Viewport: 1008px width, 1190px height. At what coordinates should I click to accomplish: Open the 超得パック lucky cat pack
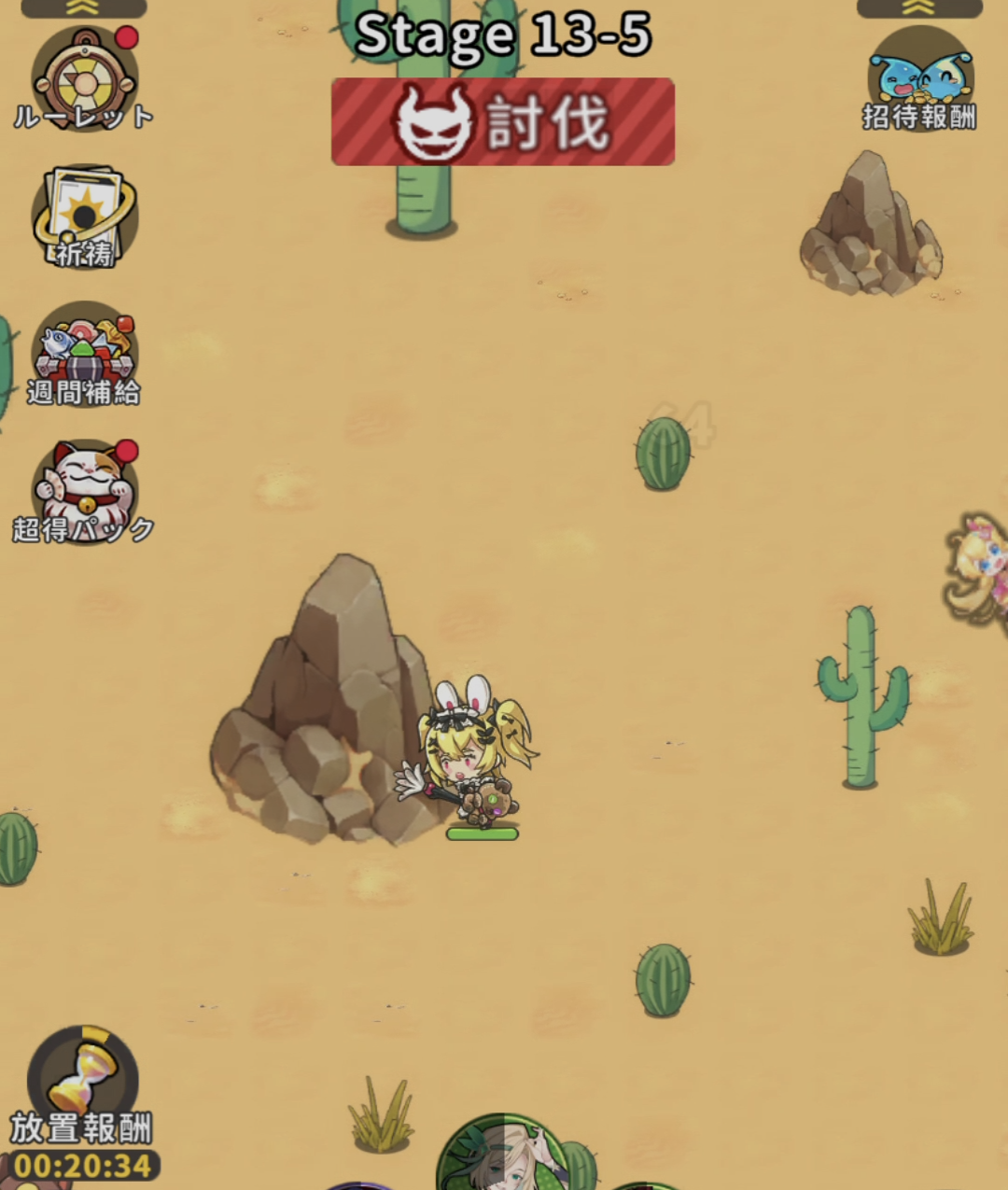[x=84, y=492]
